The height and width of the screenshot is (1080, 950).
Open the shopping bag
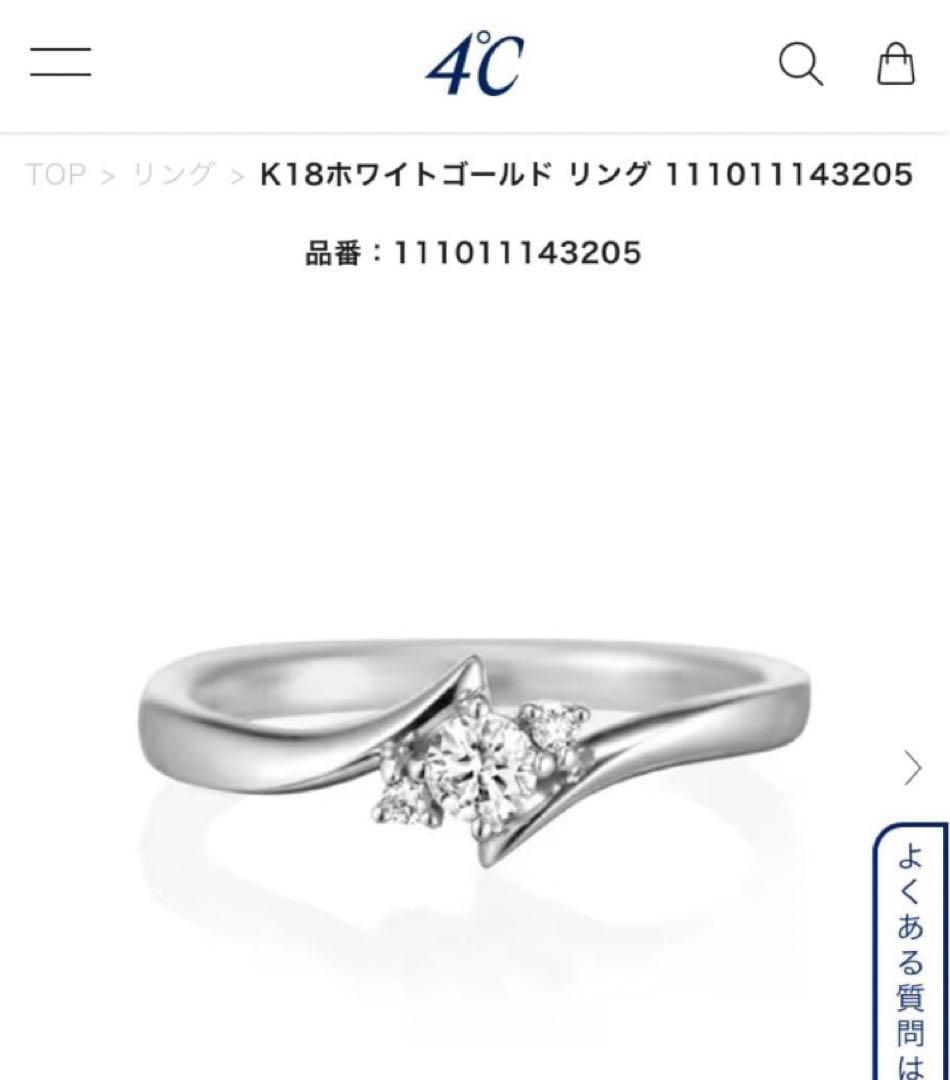click(895, 65)
